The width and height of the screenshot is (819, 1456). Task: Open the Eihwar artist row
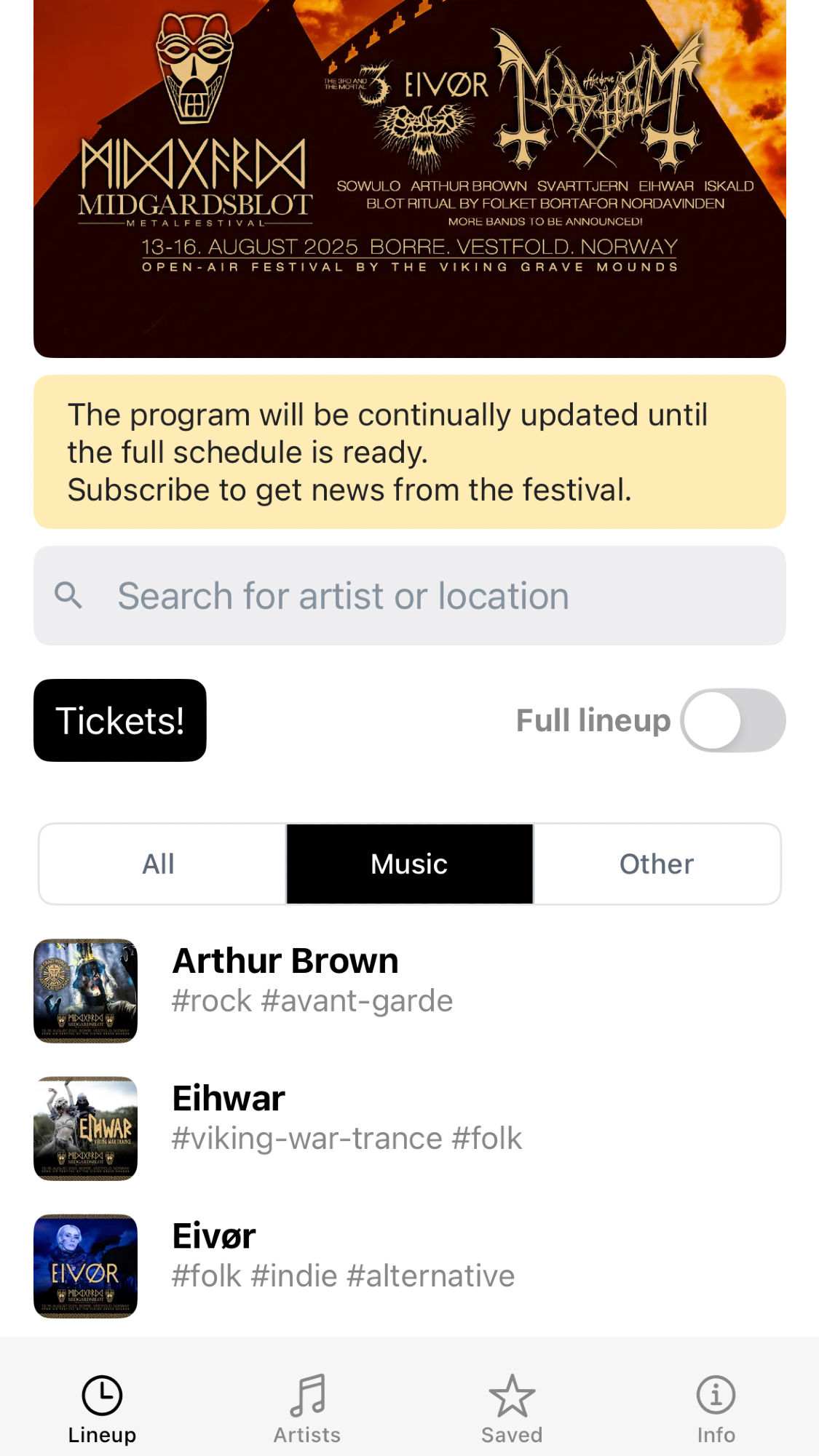click(409, 1128)
